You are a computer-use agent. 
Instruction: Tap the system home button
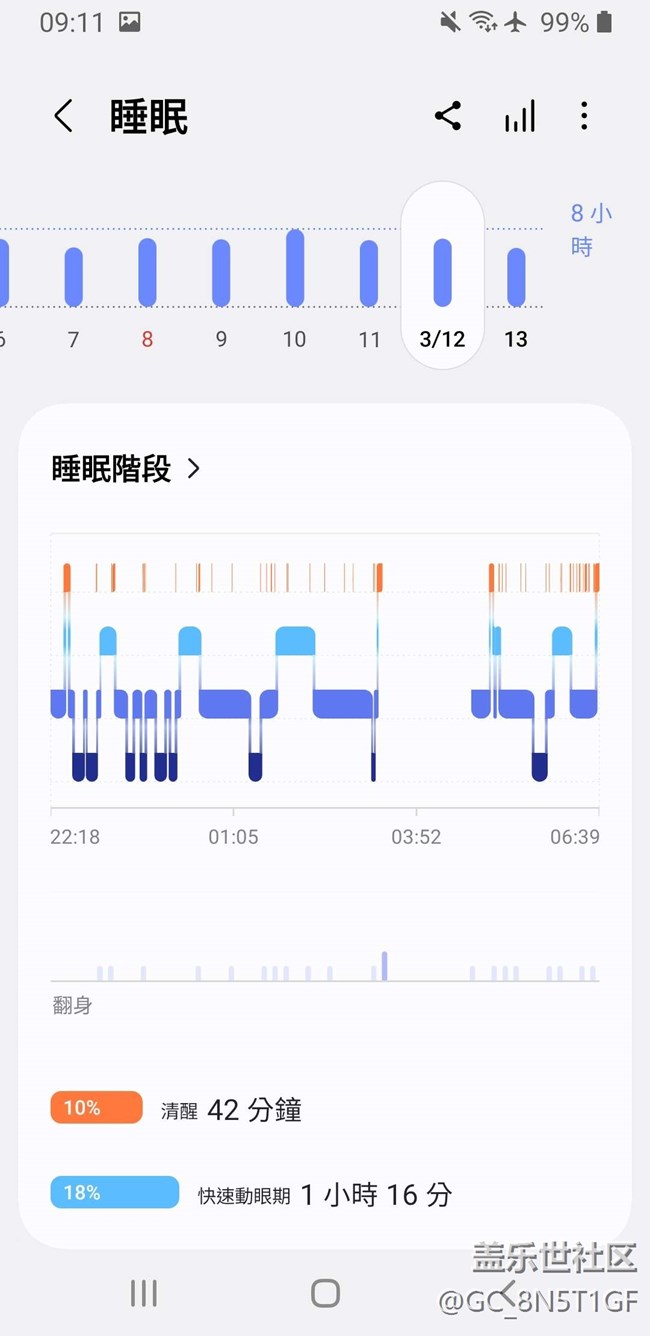tap(325, 1293)
